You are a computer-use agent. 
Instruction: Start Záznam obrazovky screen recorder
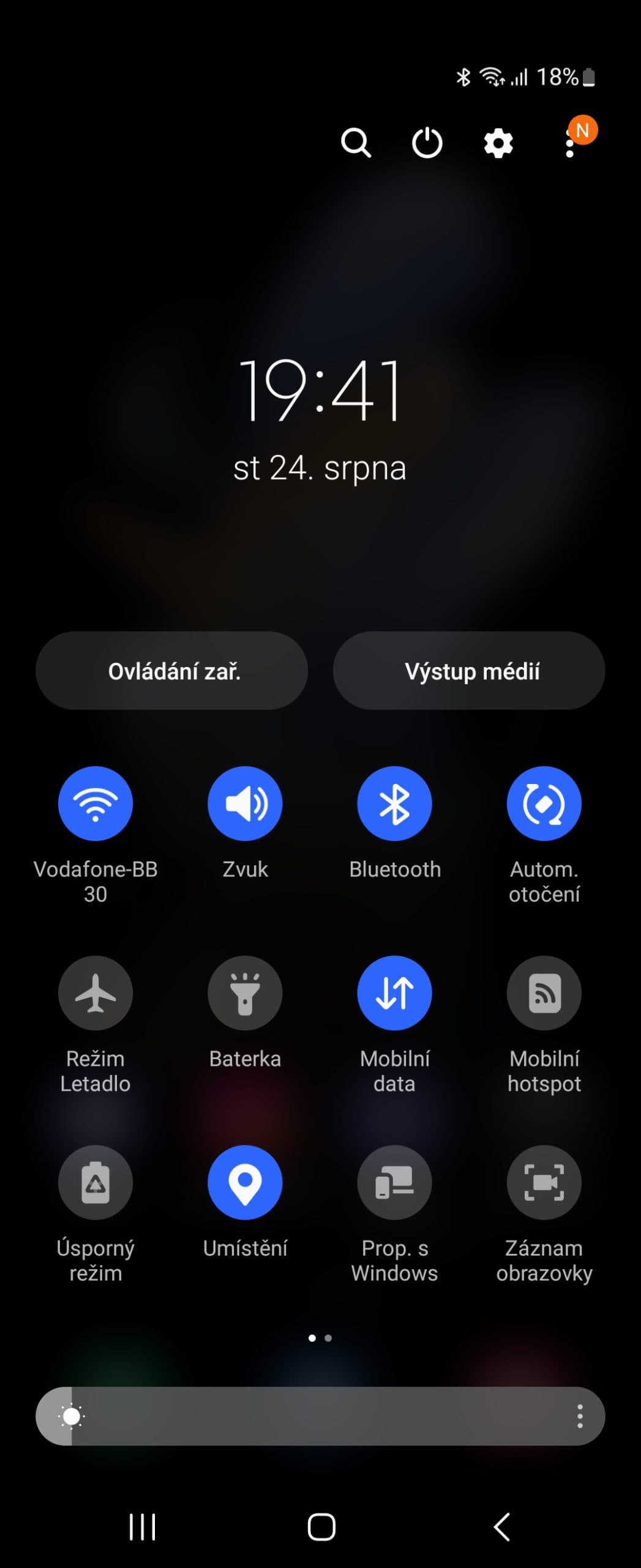pyautogui.click(x=544, y=1182)
